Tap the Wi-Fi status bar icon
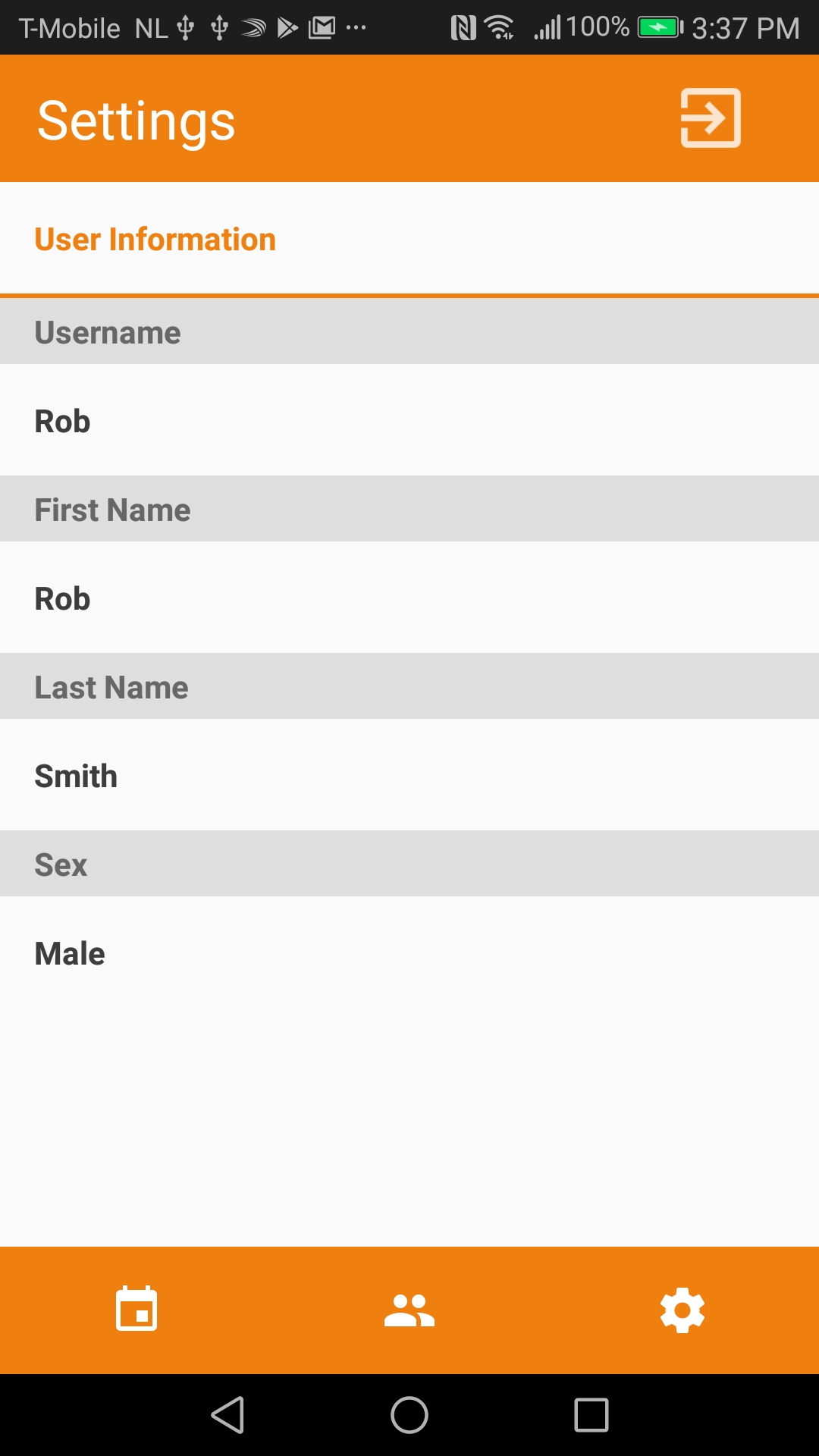The width and height of the screenshot is (819, 1456). click(x=502, y=27)
